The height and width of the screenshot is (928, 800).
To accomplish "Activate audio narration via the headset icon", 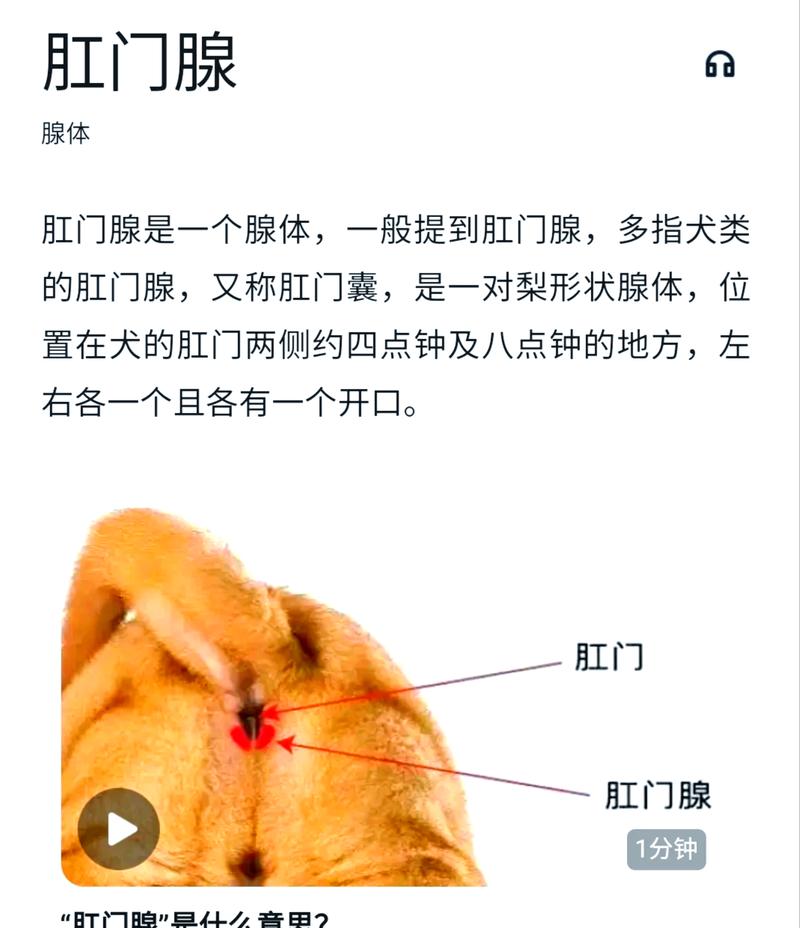I will point(722,65).
